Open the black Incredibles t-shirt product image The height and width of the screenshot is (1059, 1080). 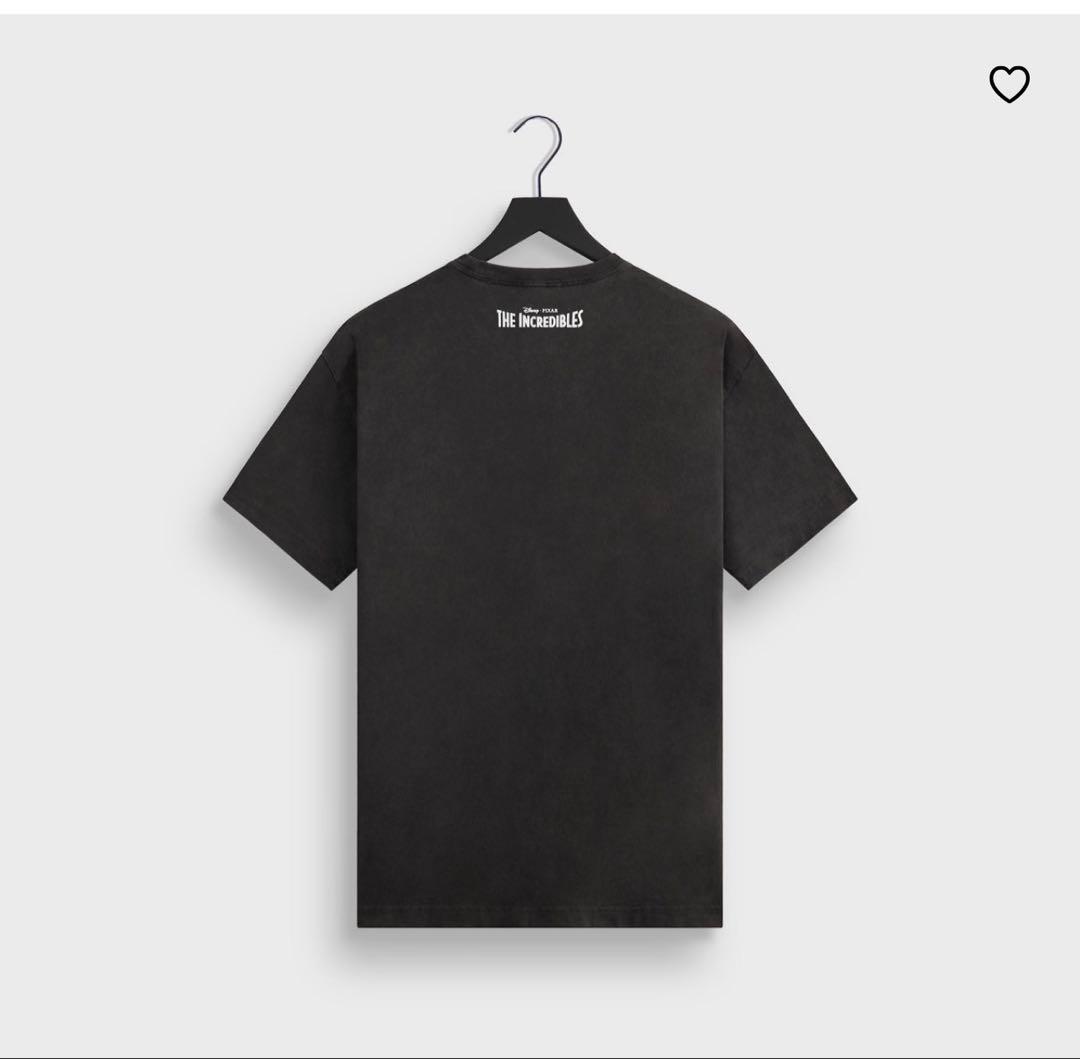(x=540, y=560)
